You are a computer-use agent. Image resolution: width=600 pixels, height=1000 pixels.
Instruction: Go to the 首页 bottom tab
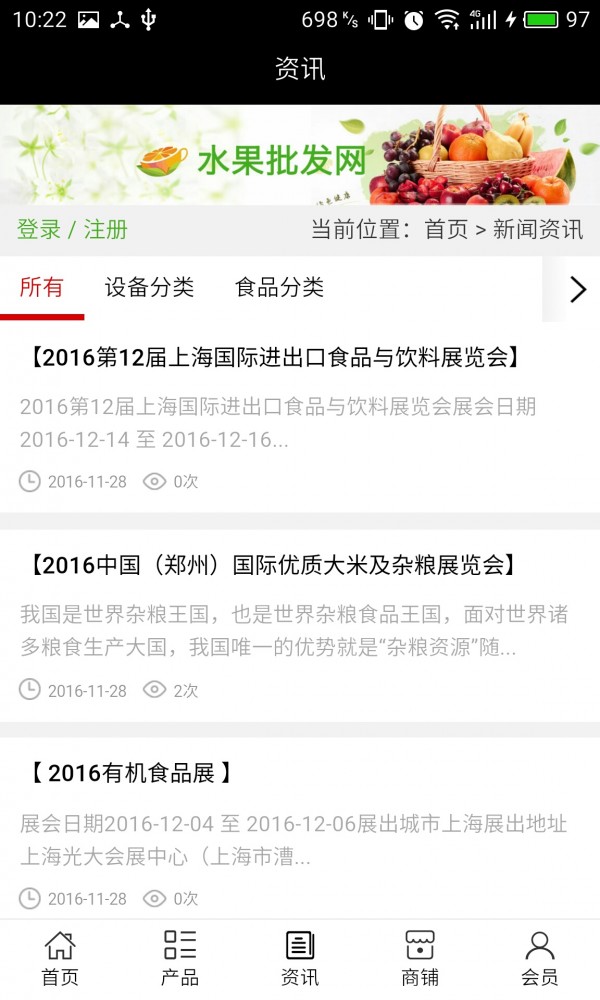pyautogui.click(x=60, y=958)
